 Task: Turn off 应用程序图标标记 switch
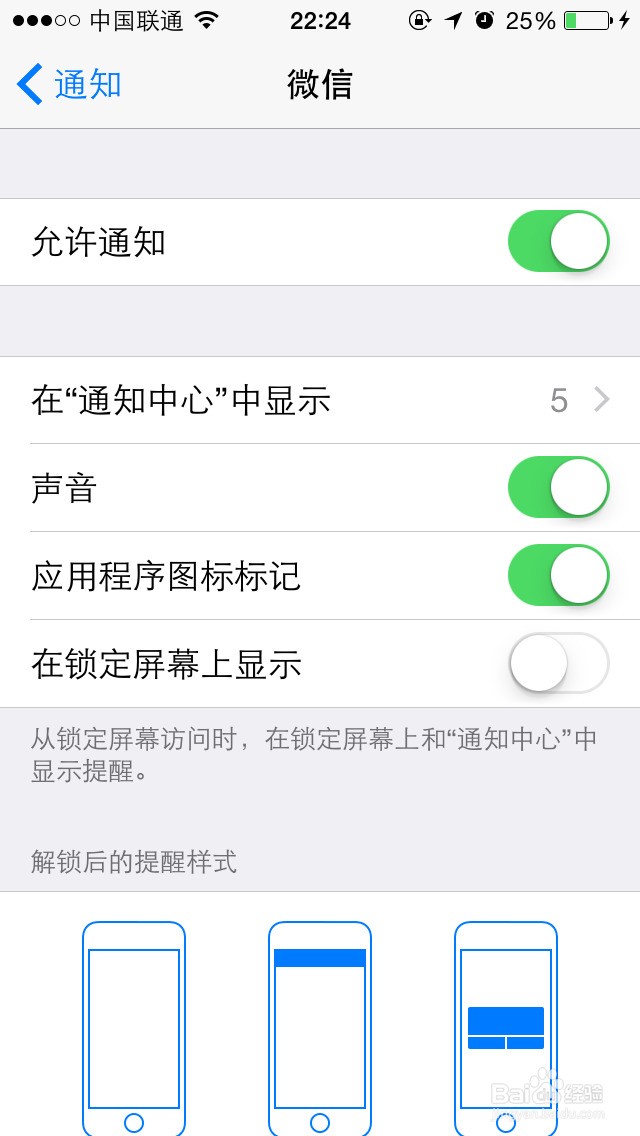(x=558, y=576)
